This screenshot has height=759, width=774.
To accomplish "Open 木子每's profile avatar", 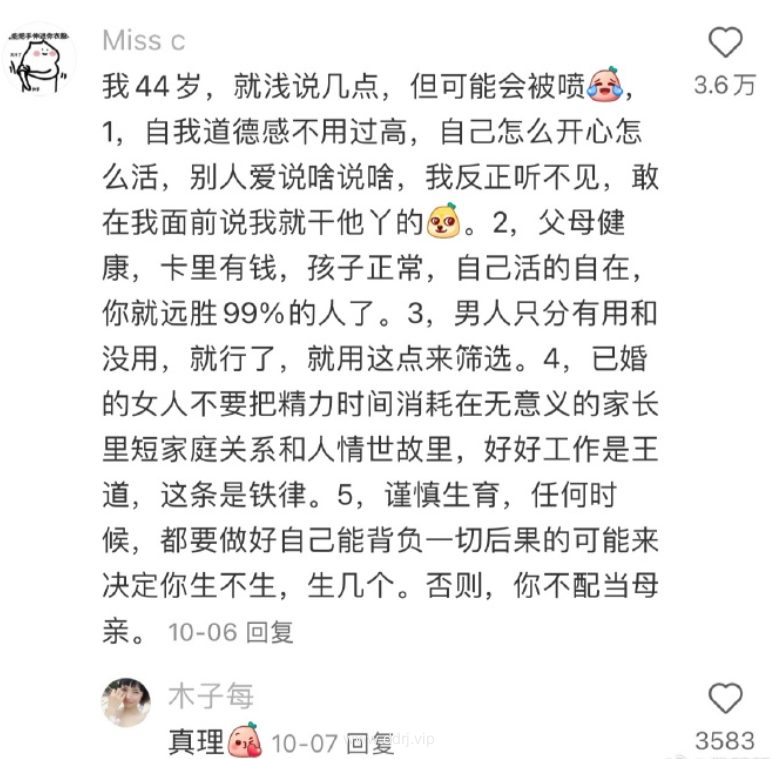I will coord(126,701).
